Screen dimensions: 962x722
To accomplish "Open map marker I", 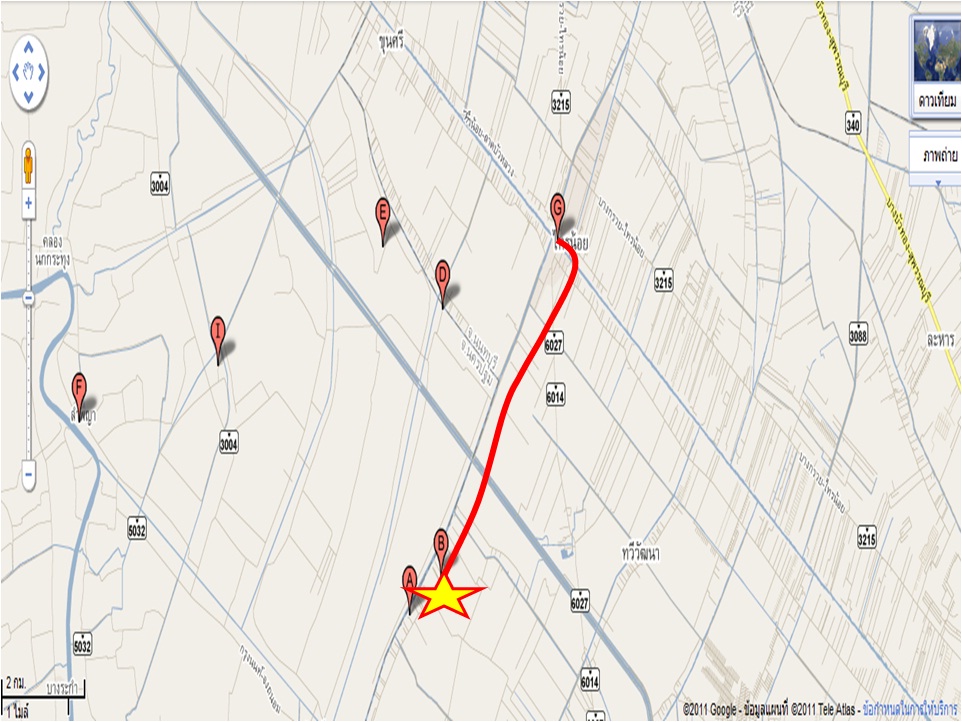I will (x=218, y=331).
